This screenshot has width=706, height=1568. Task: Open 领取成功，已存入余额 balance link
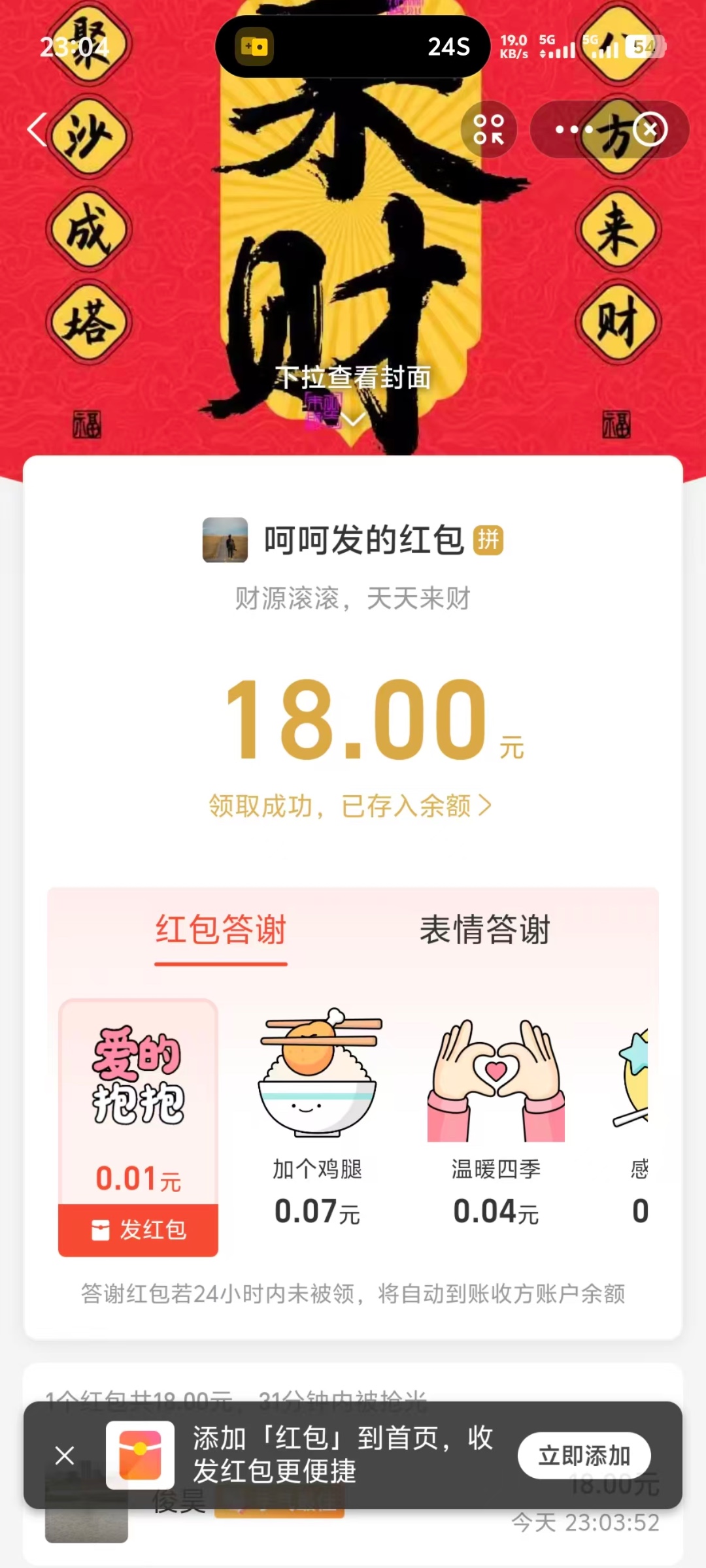(350, 806)
